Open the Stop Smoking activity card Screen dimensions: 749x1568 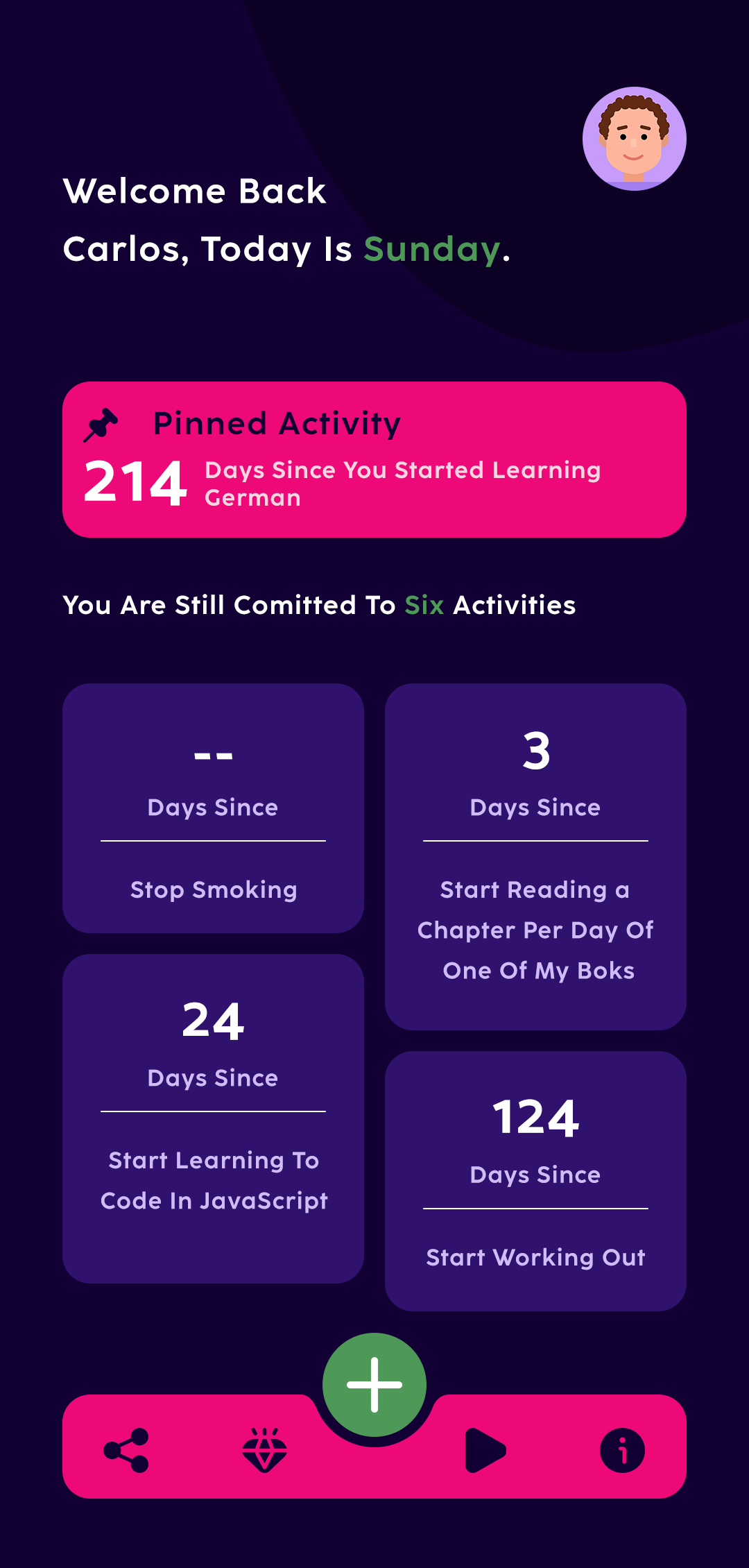(213, 808)
